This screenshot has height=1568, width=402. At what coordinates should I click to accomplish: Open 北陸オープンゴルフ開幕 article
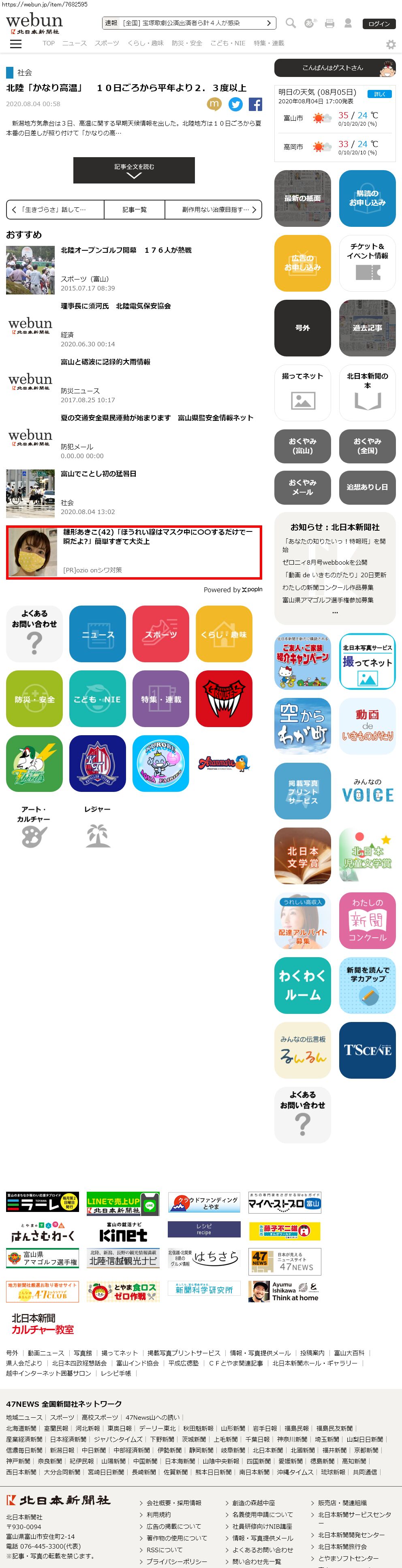(x=126, y=250)
